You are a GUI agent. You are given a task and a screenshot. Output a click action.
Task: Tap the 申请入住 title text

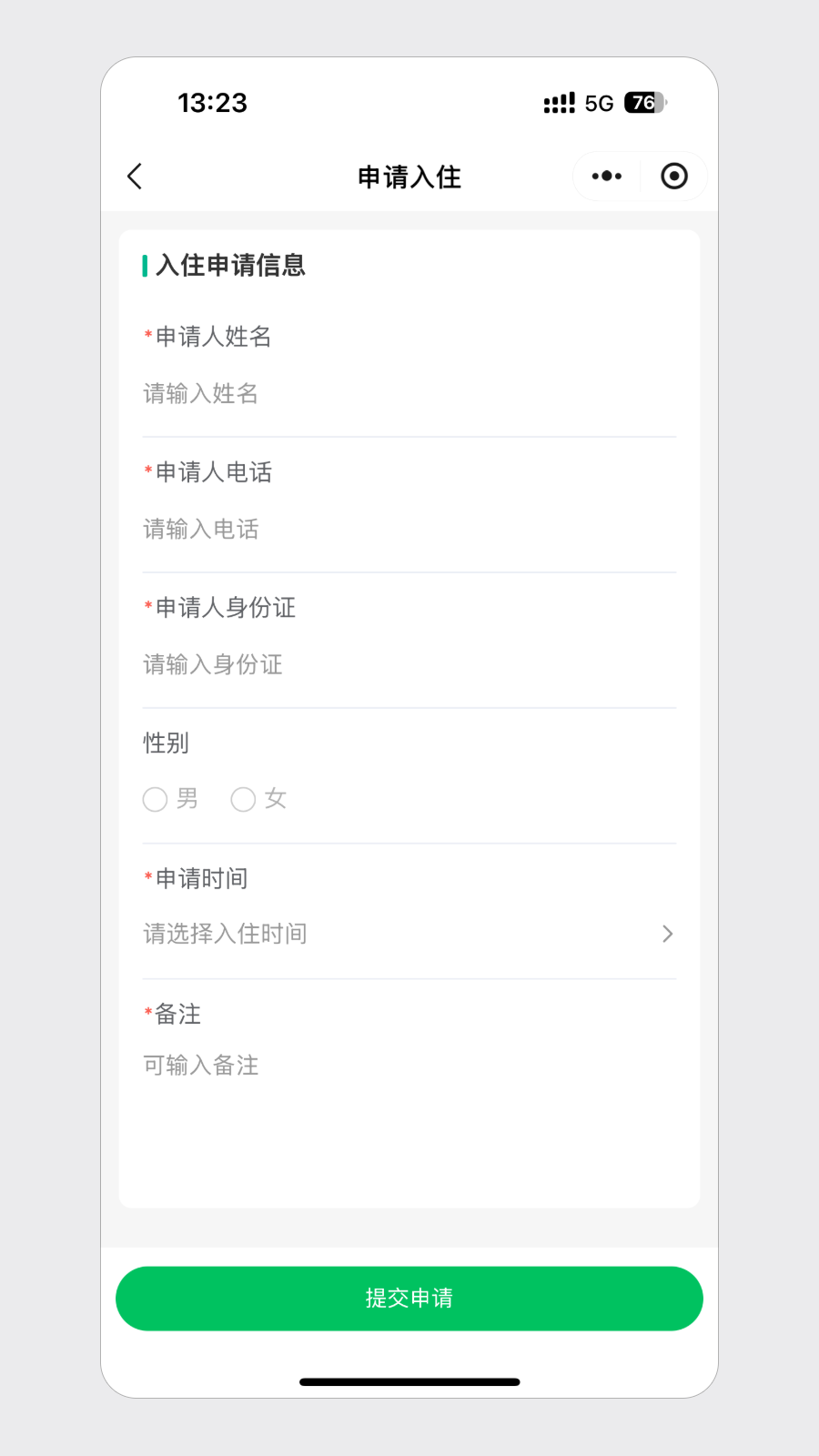click(409, 177)
